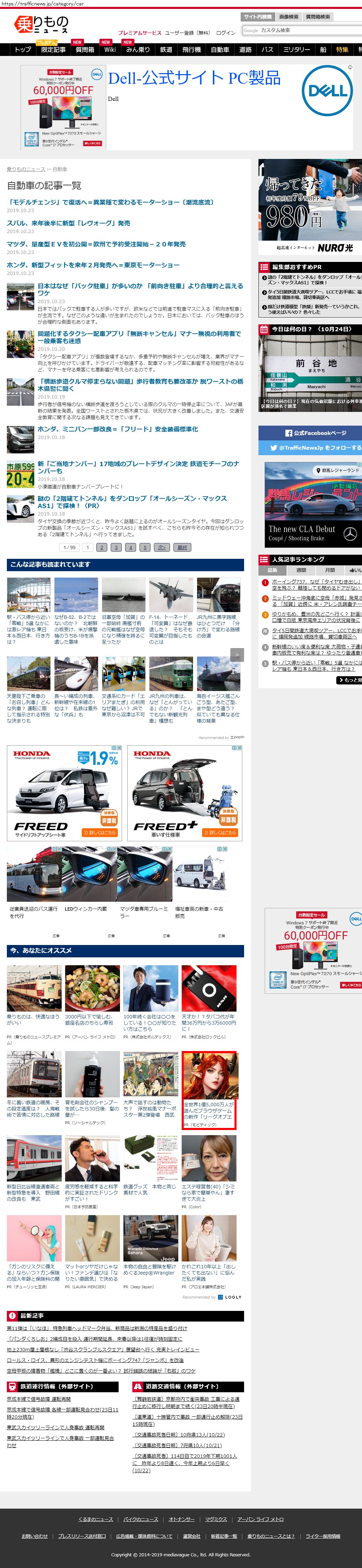Switch ranking to the 週間 tab
This screenshot has height=1568, width=362.
(301, 570)
